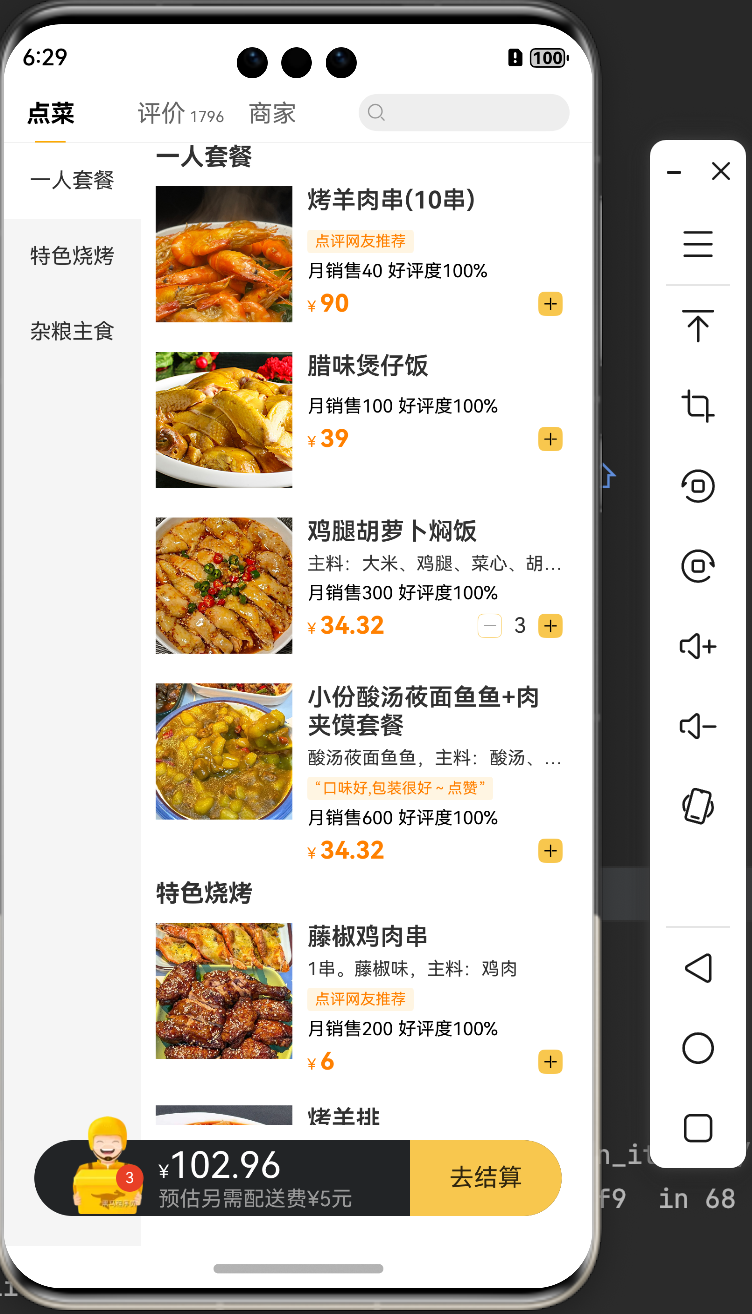Decrease 鸡腿胡萝卜焖饭 quantity by one

[490, 626]
